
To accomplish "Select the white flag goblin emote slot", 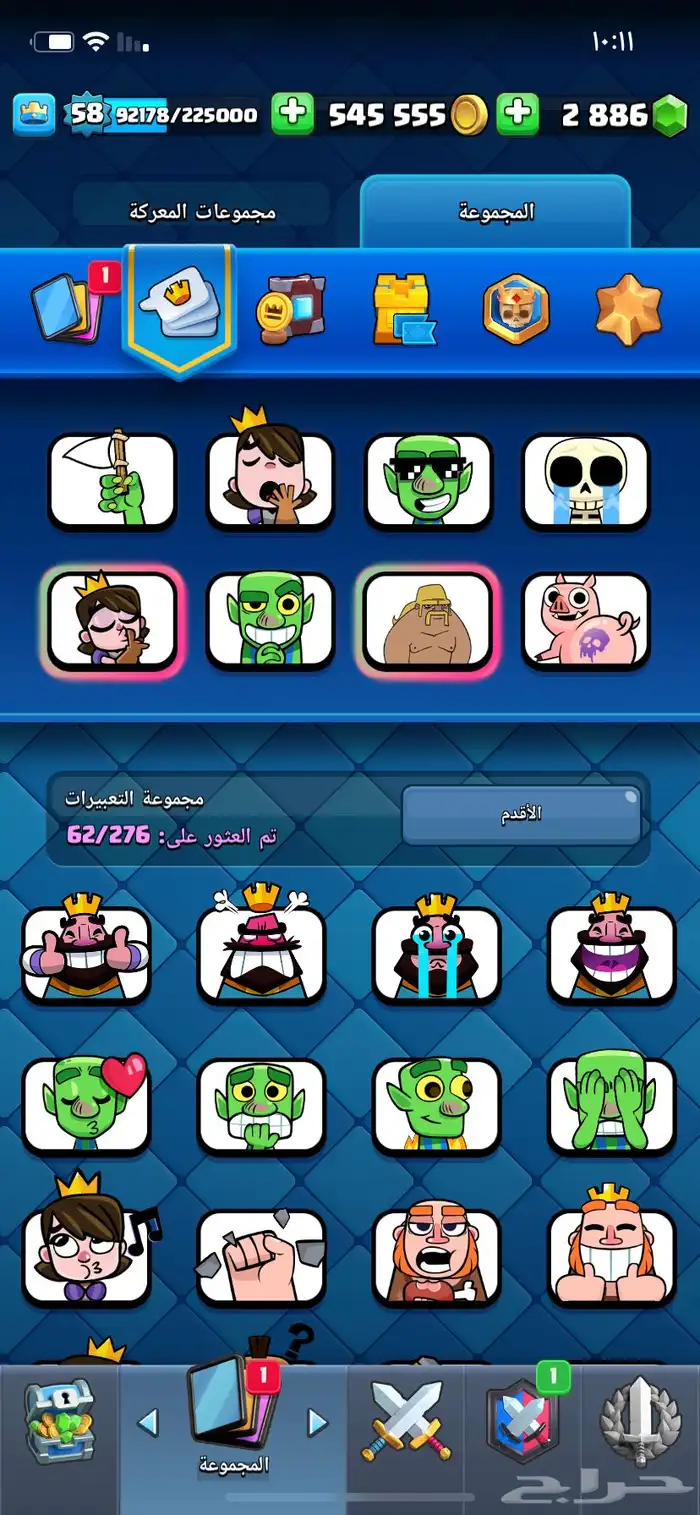I will [112, 481].
